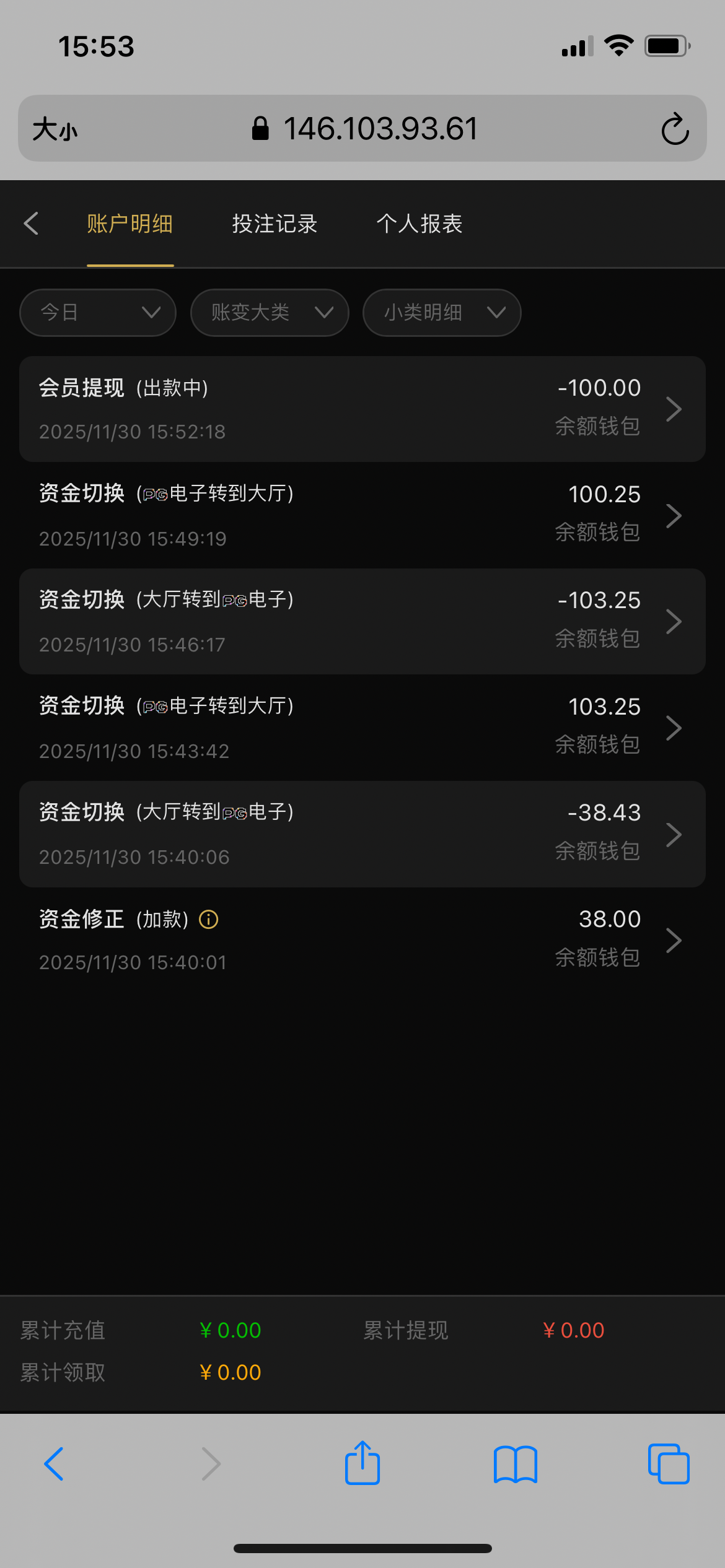Tap the info icon beside 资金修正 (加款)

(209, 920)
